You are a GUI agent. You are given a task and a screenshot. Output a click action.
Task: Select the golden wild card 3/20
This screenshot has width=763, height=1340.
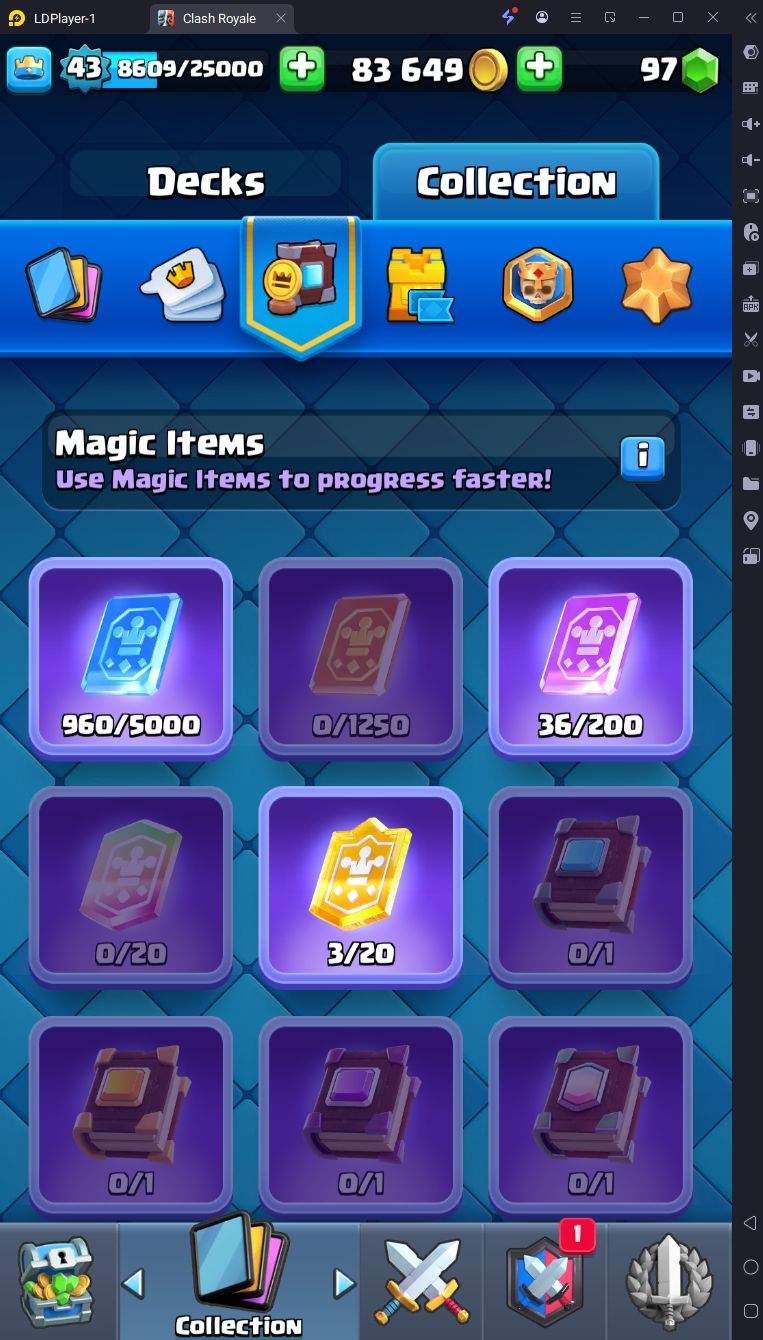click(x=360, y=885)
